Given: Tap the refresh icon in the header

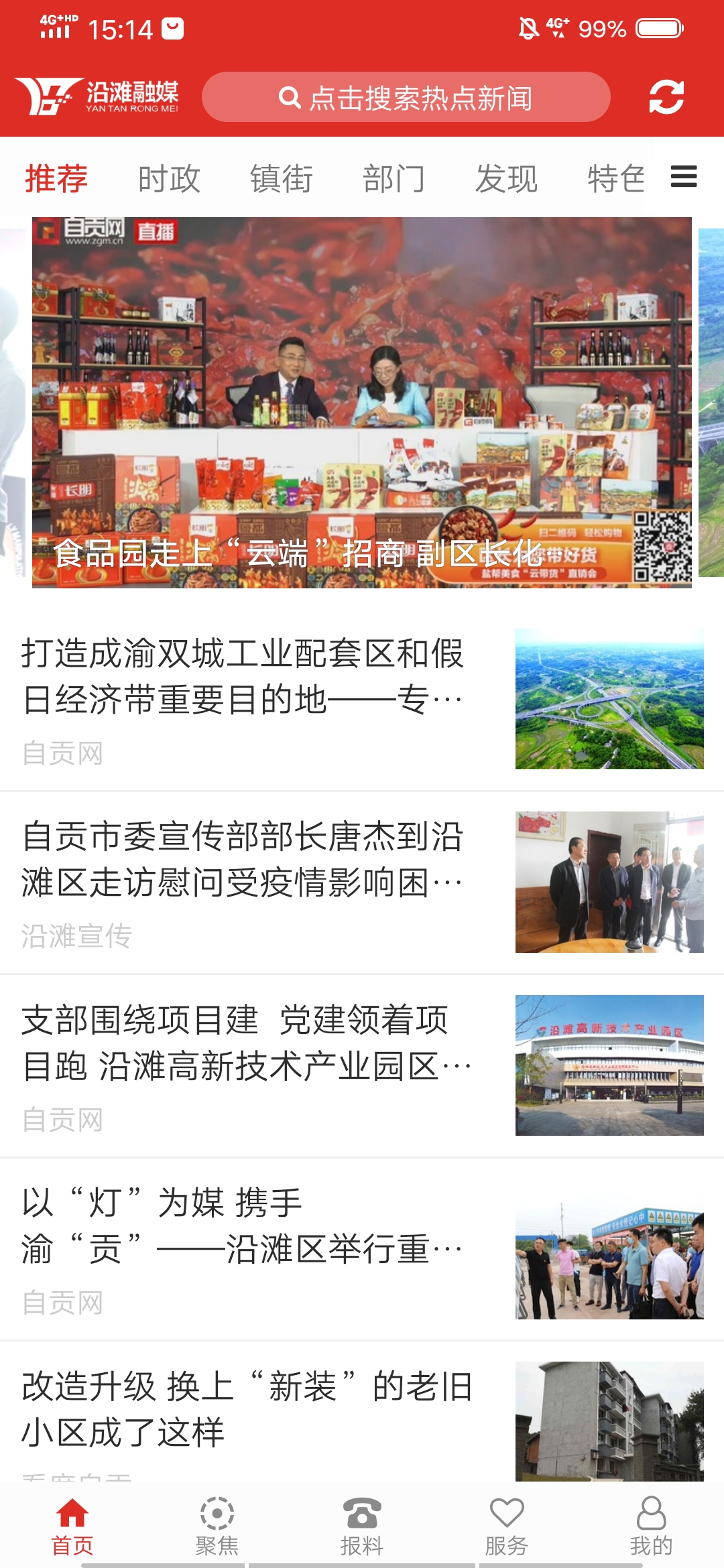Looking at the screenshot, I should click(x=666, y=97).
